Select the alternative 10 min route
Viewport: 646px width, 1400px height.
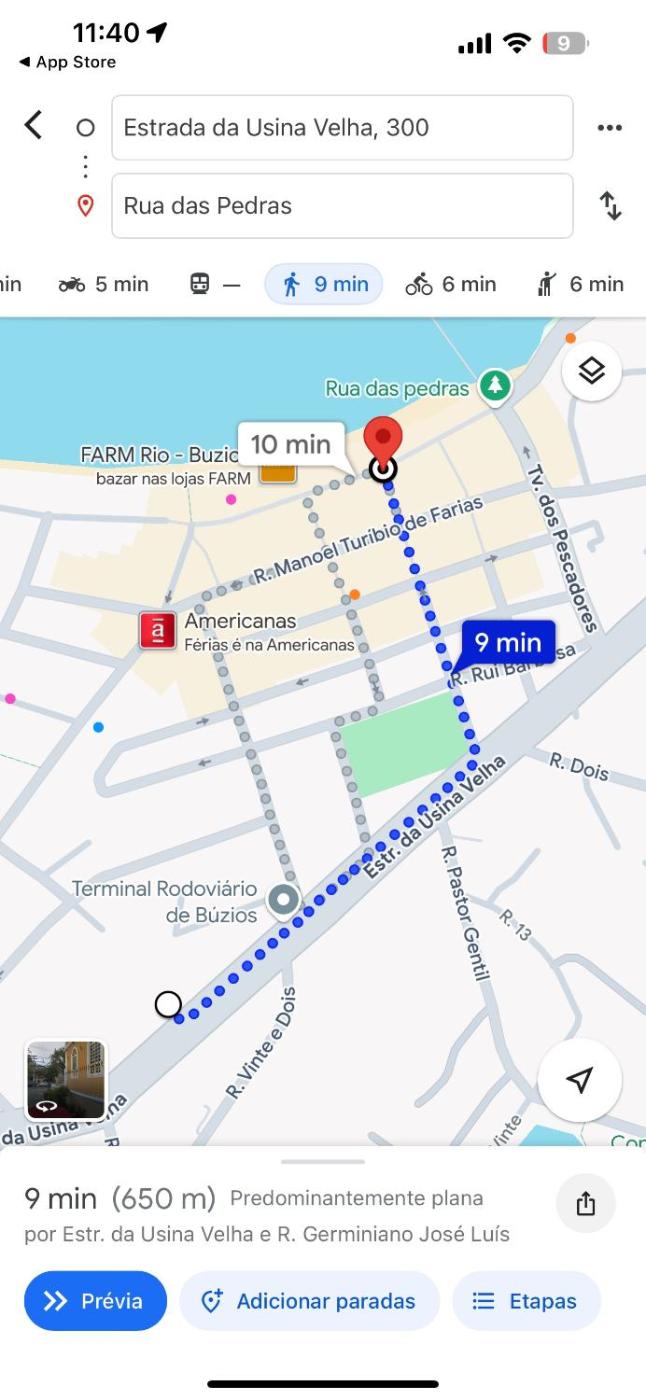tap(290, 444)
